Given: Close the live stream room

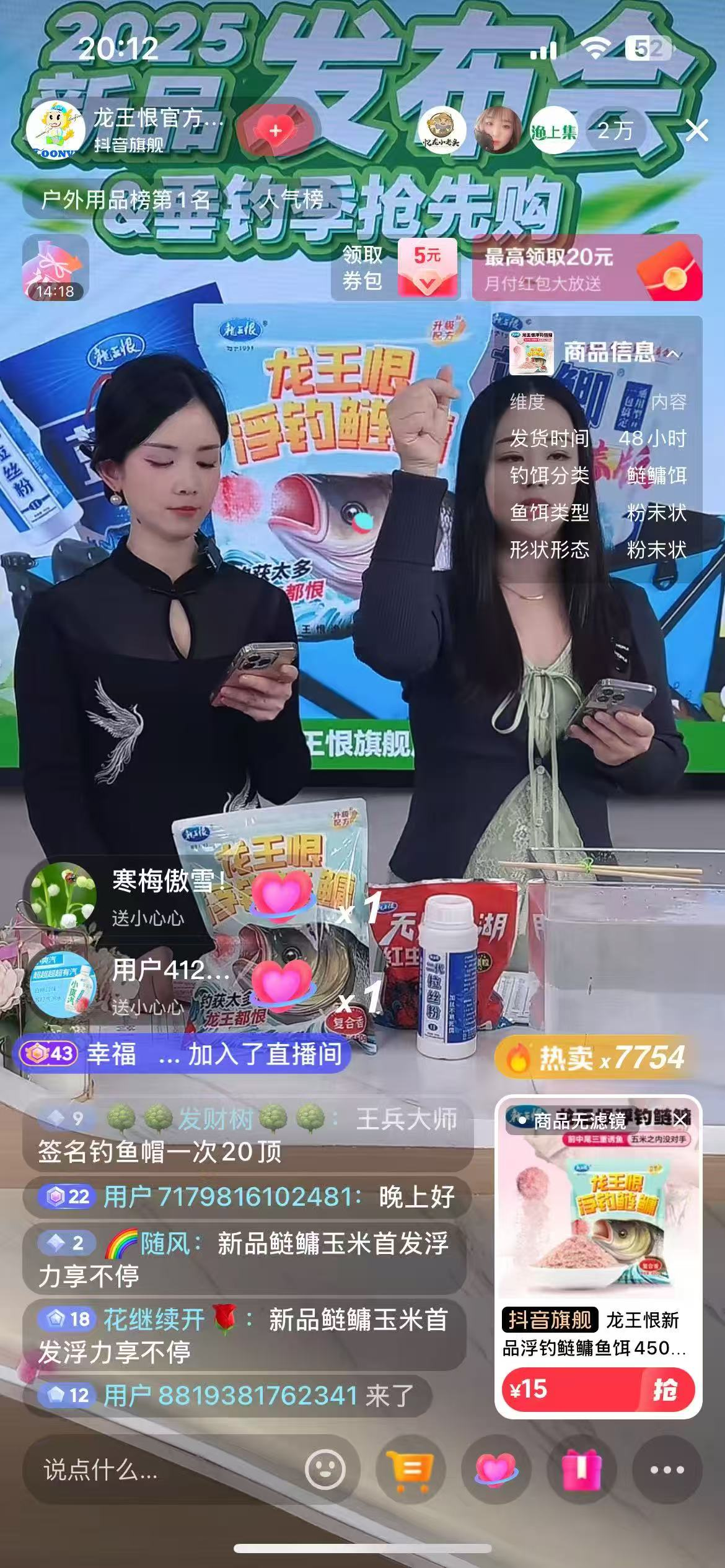Looking at the screenshot, I should point(696,131).
